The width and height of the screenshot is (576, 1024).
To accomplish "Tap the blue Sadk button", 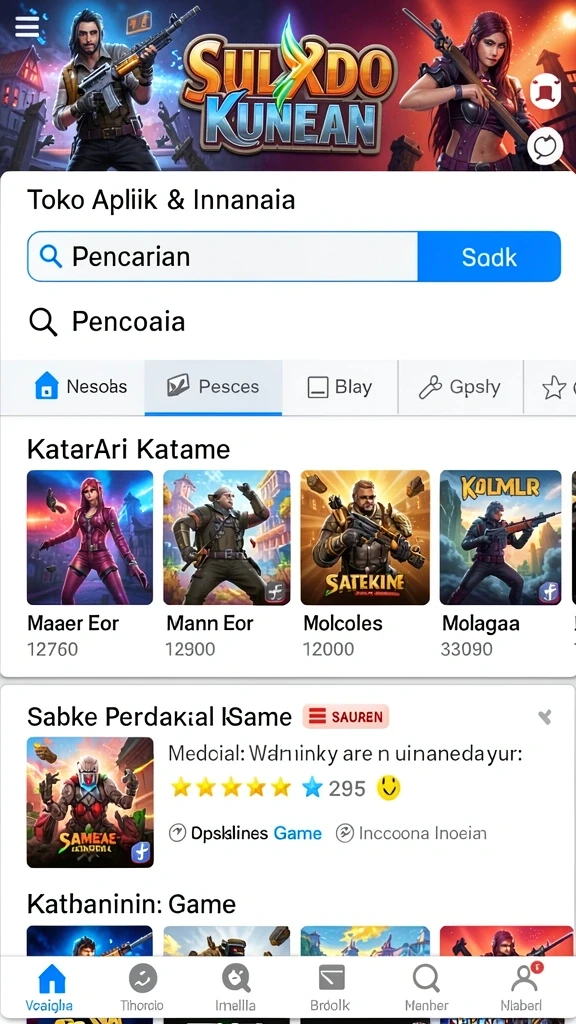I will [489, 257].
